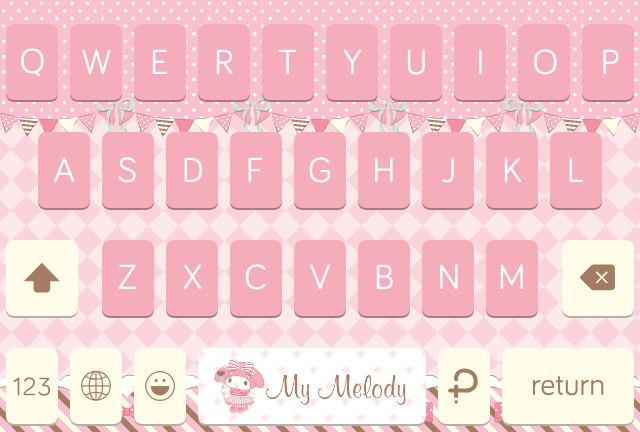Type the letter P
640x432 pixels.
point(608,62)
